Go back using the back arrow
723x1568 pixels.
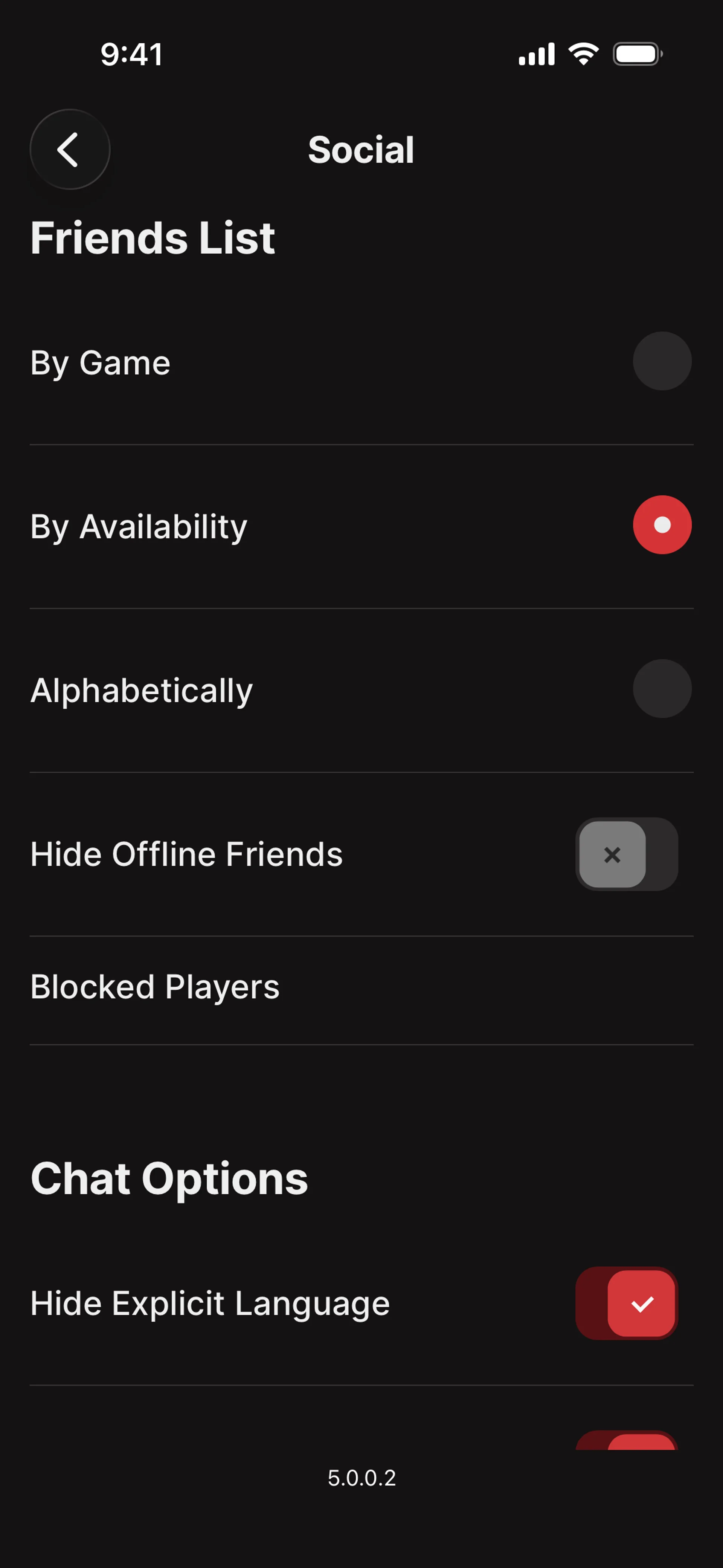coord(70,149)
